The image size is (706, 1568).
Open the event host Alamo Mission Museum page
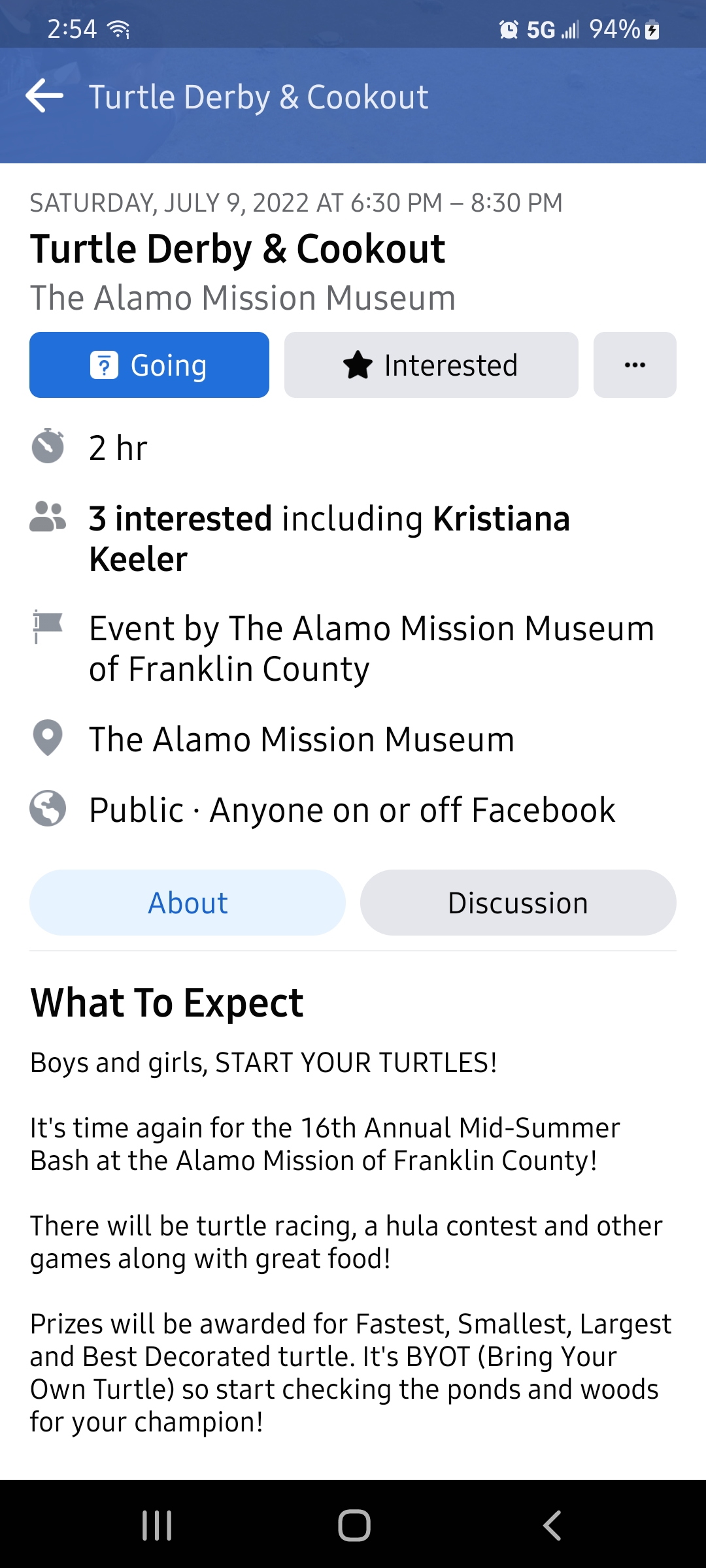pos(371,648)
